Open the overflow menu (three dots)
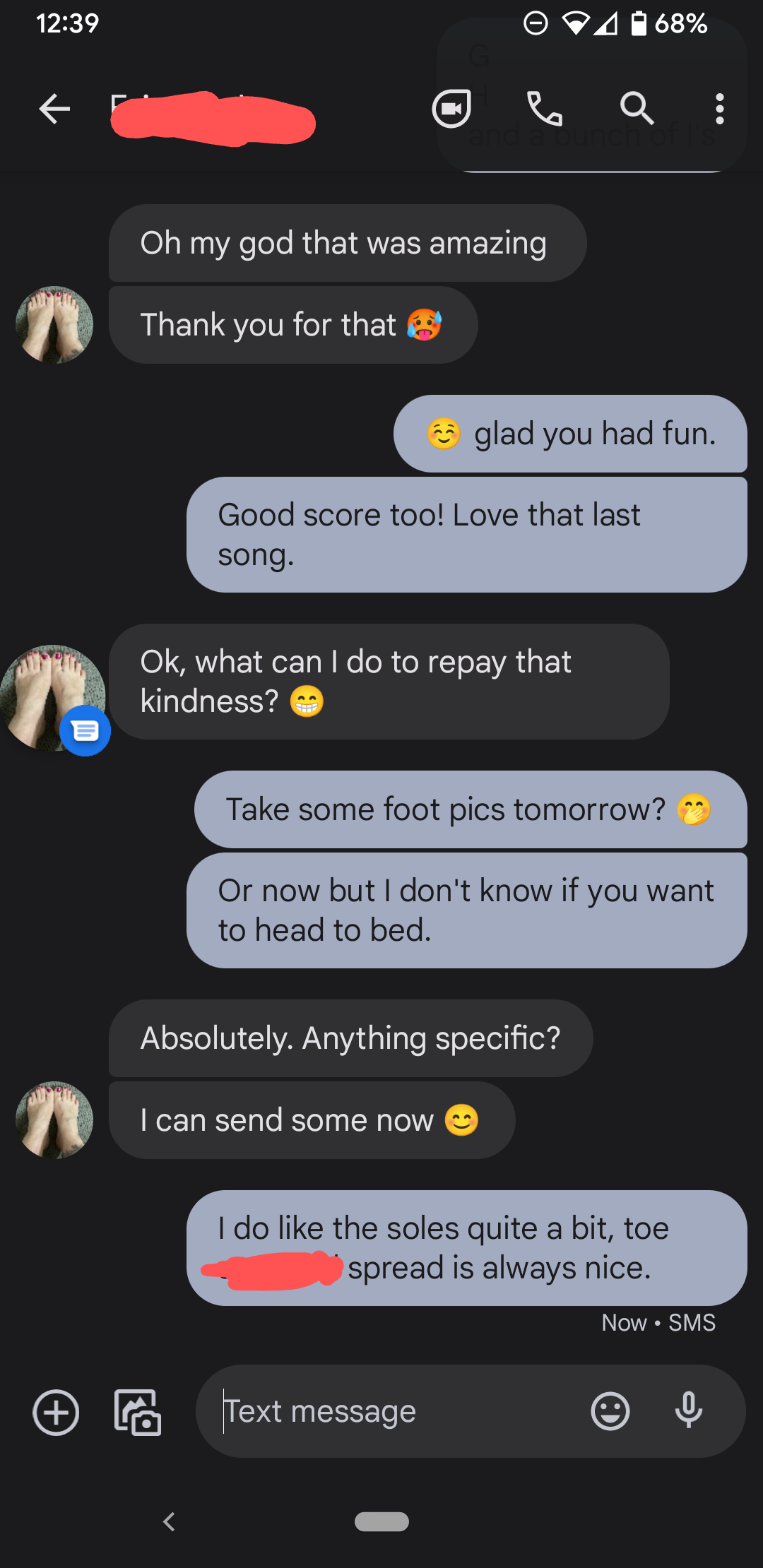 [x=721, y=109]
